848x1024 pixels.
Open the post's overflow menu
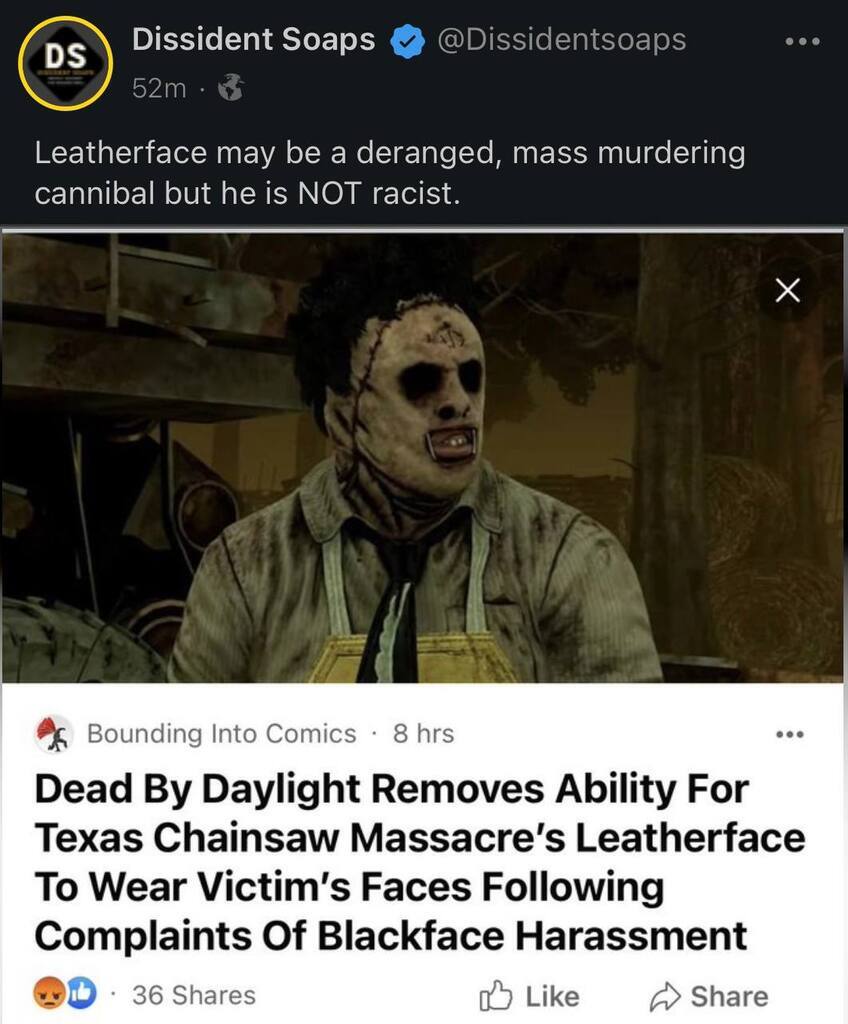[x=802, y=42]
